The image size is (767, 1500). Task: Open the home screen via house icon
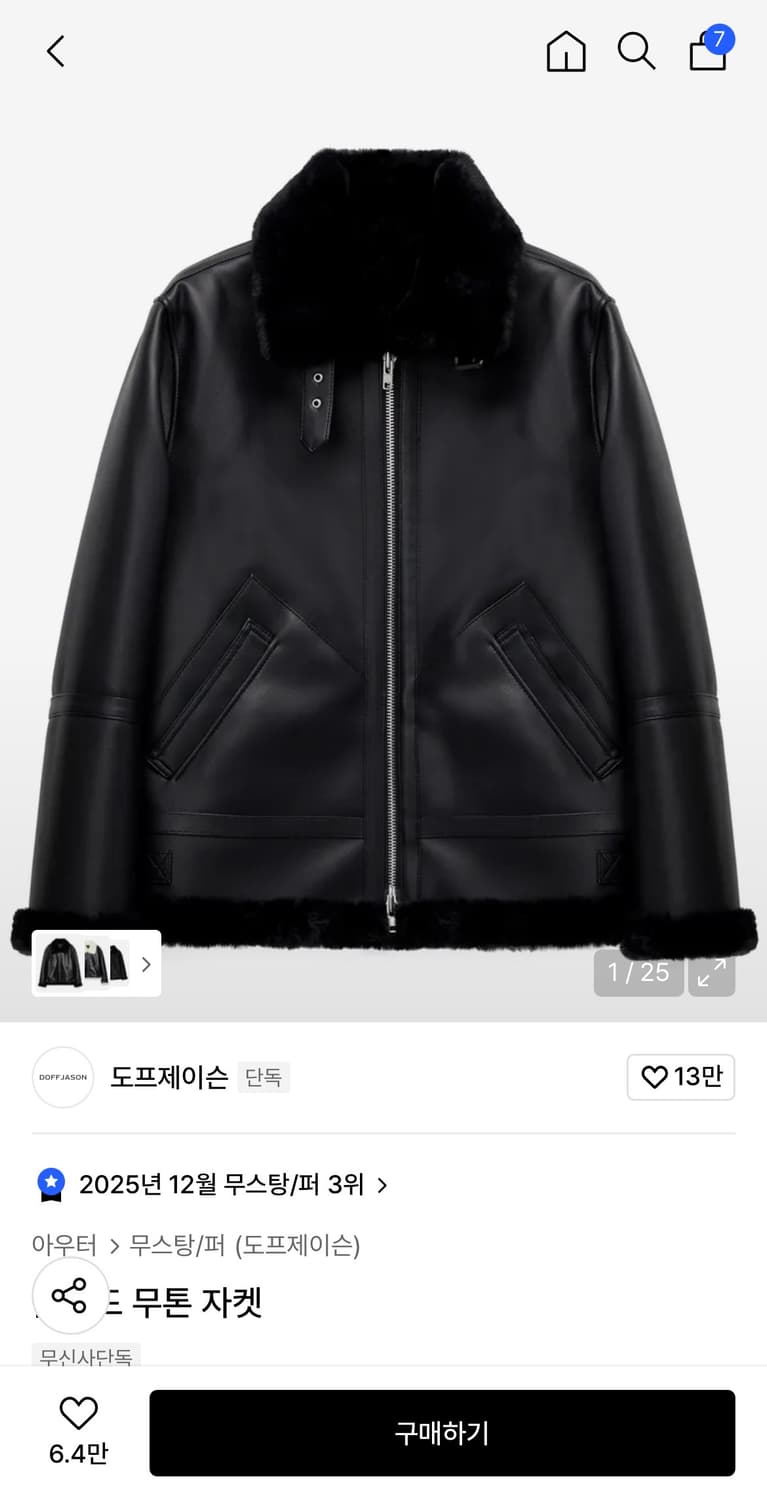point(565,51)
